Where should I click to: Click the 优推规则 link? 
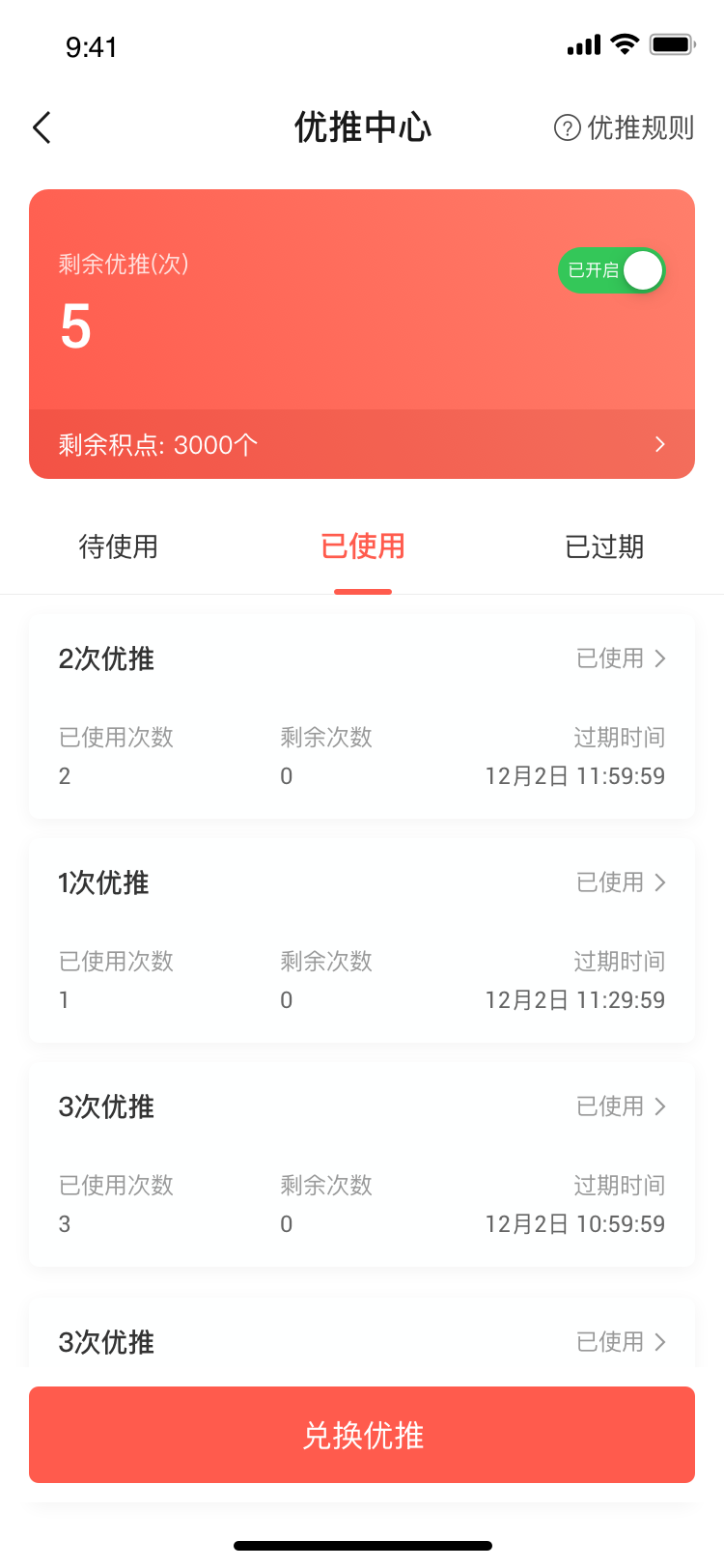pos(639,126)
